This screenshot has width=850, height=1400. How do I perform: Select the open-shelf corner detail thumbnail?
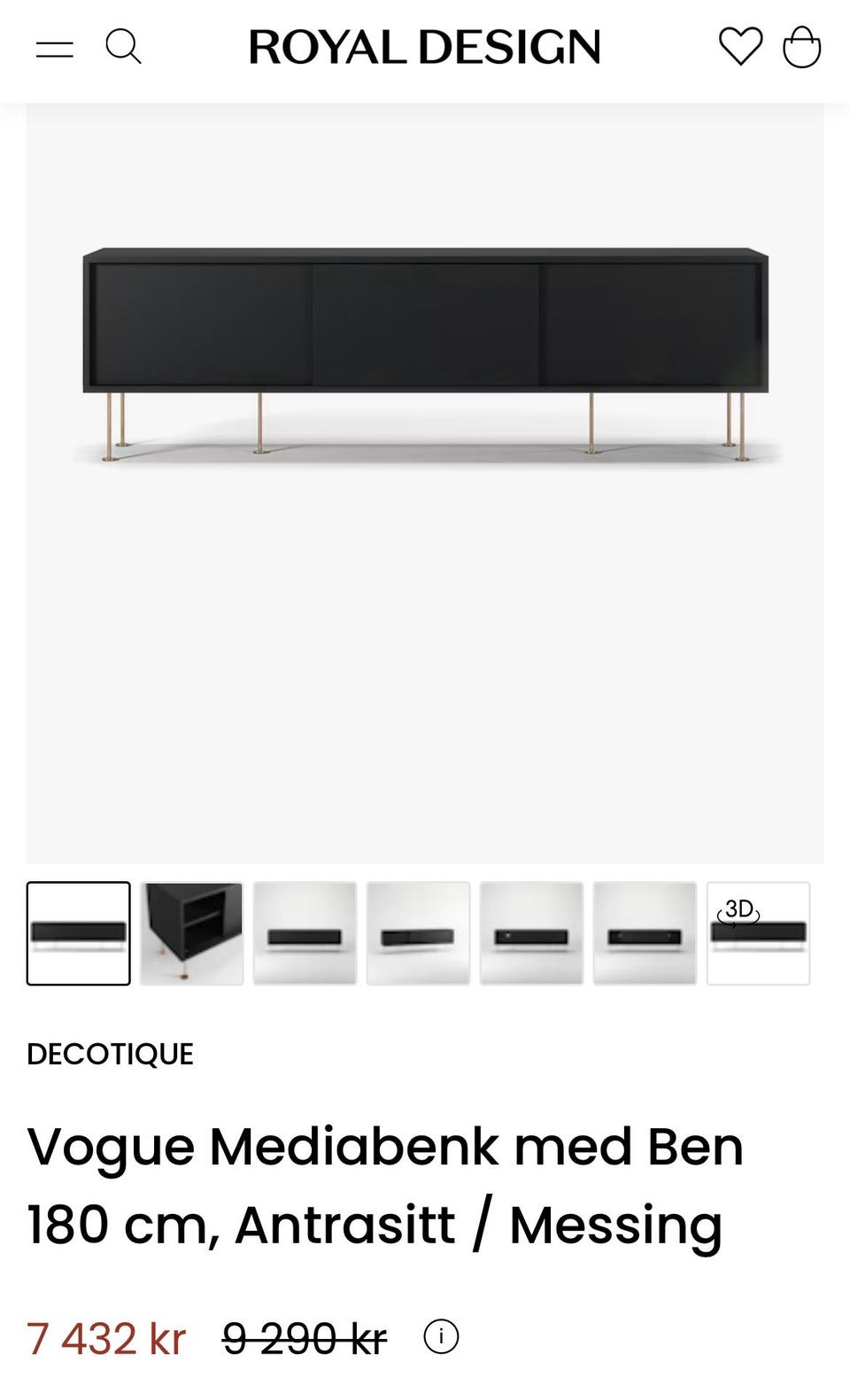click(x=191, y=933)
